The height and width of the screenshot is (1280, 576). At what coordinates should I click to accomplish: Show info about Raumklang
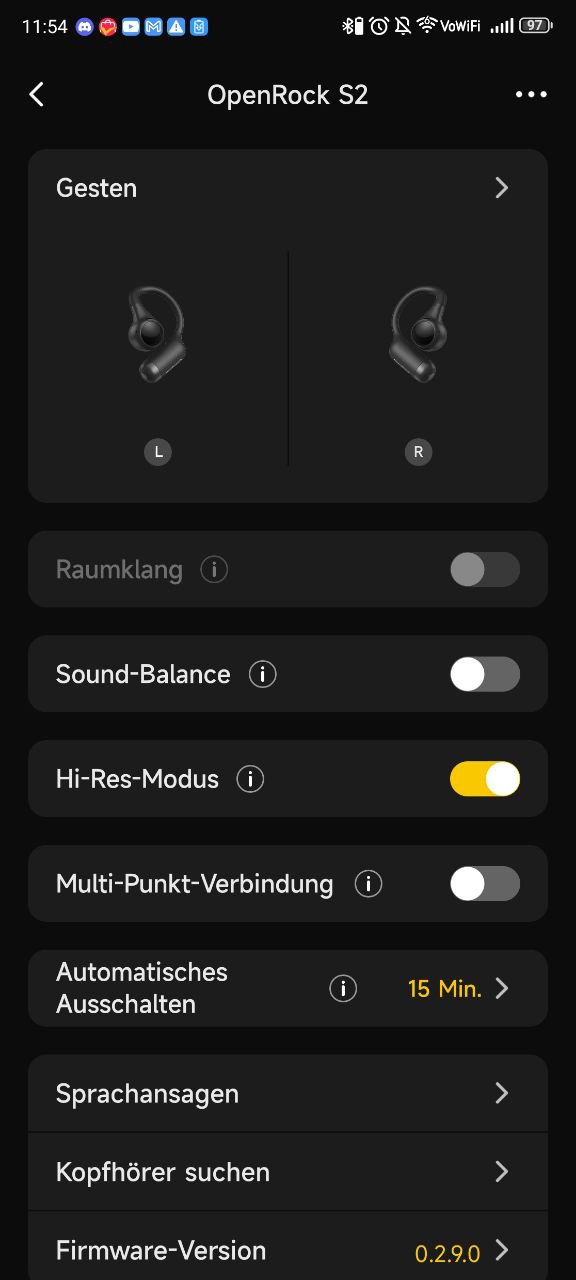[x=214, y=570]
